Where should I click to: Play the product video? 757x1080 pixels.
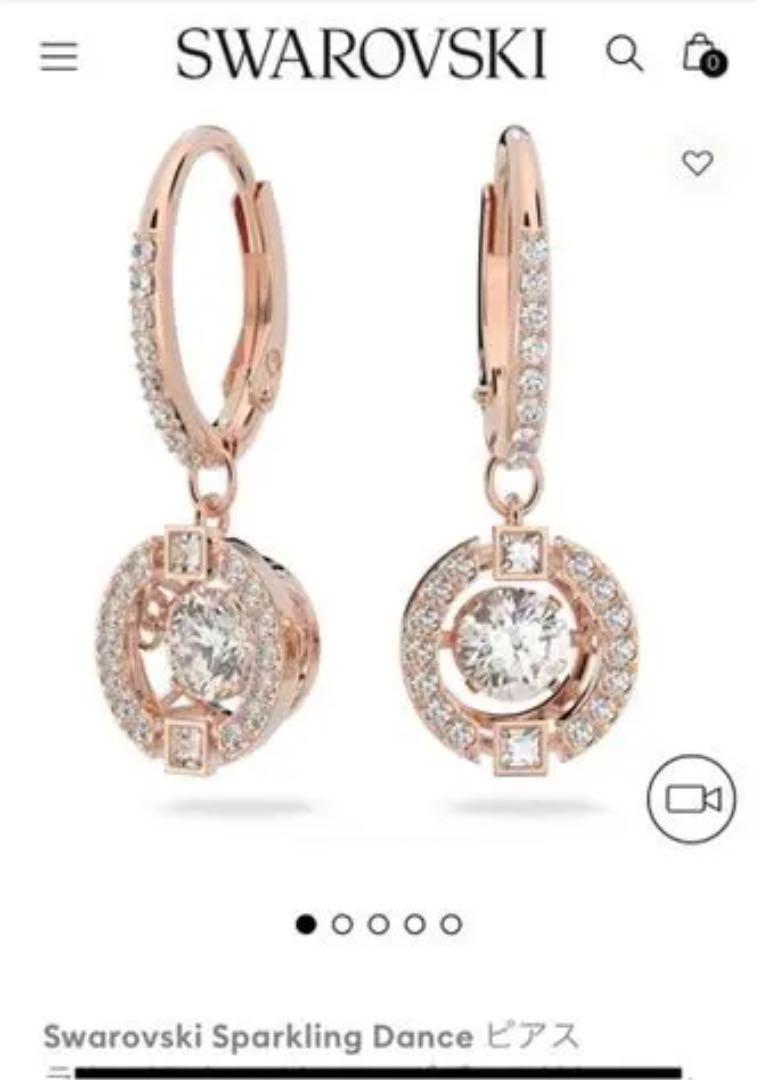pos(692,798)
